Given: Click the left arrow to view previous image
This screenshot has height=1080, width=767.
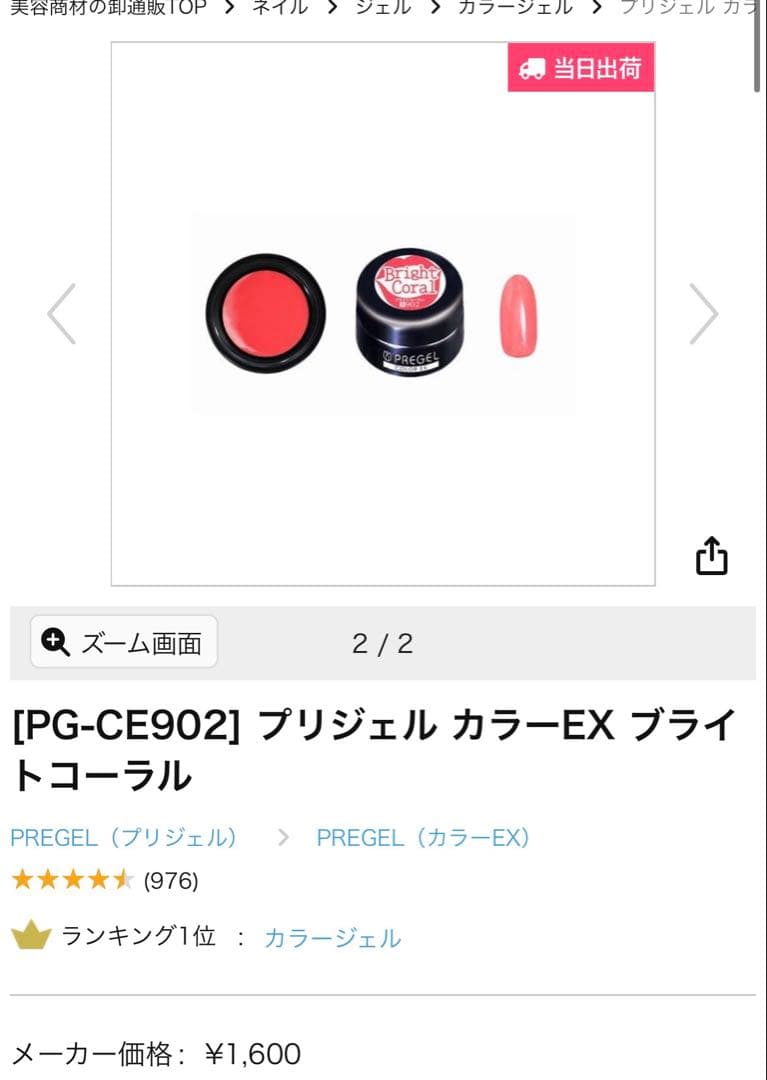Looking at the screenshot, I should point(60,313).
